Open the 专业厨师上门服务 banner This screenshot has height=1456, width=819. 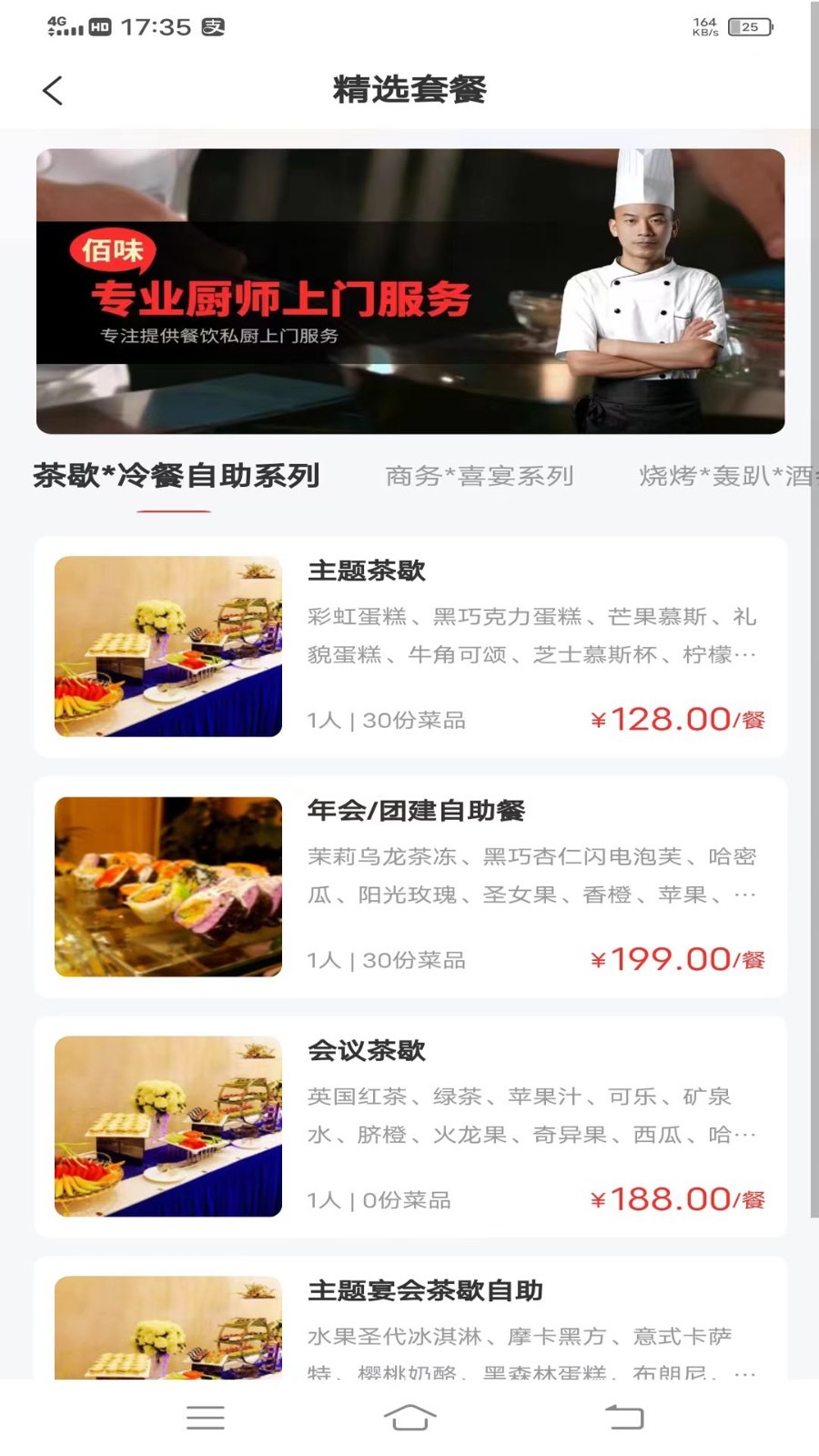point(410,291)
